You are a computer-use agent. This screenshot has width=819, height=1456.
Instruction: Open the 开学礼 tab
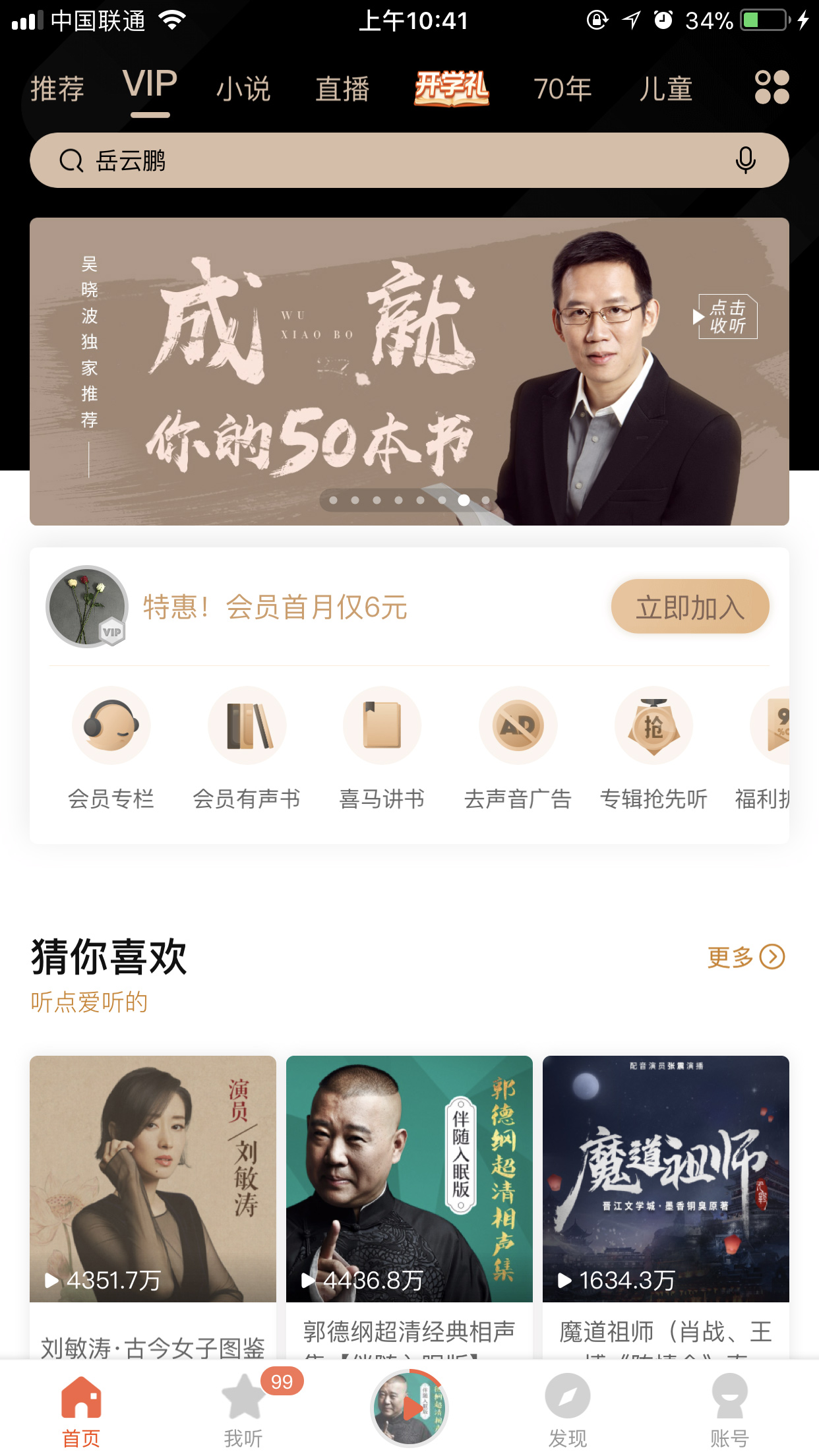click(452, 88)
